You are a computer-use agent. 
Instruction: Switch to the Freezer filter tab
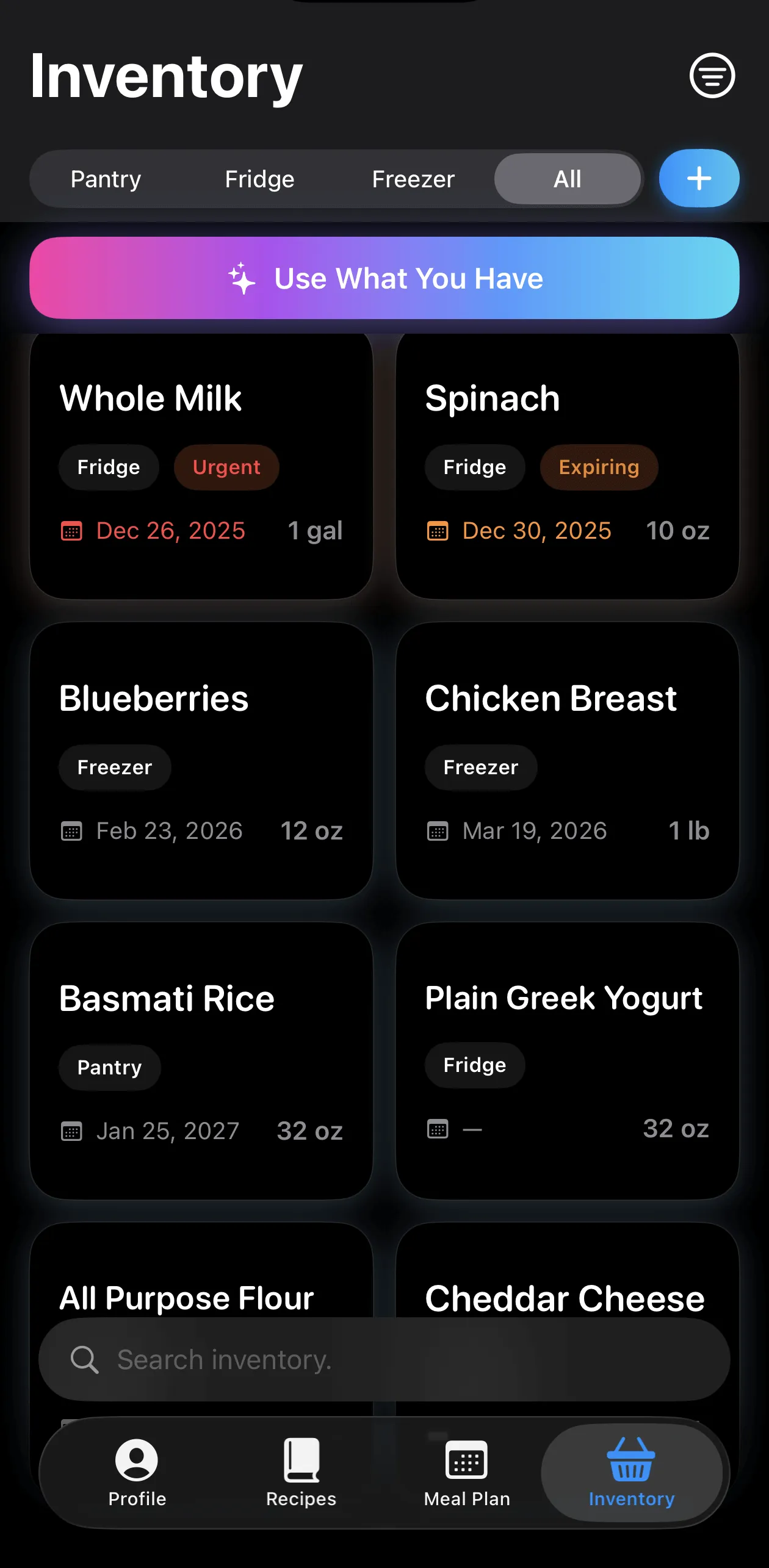413,178
